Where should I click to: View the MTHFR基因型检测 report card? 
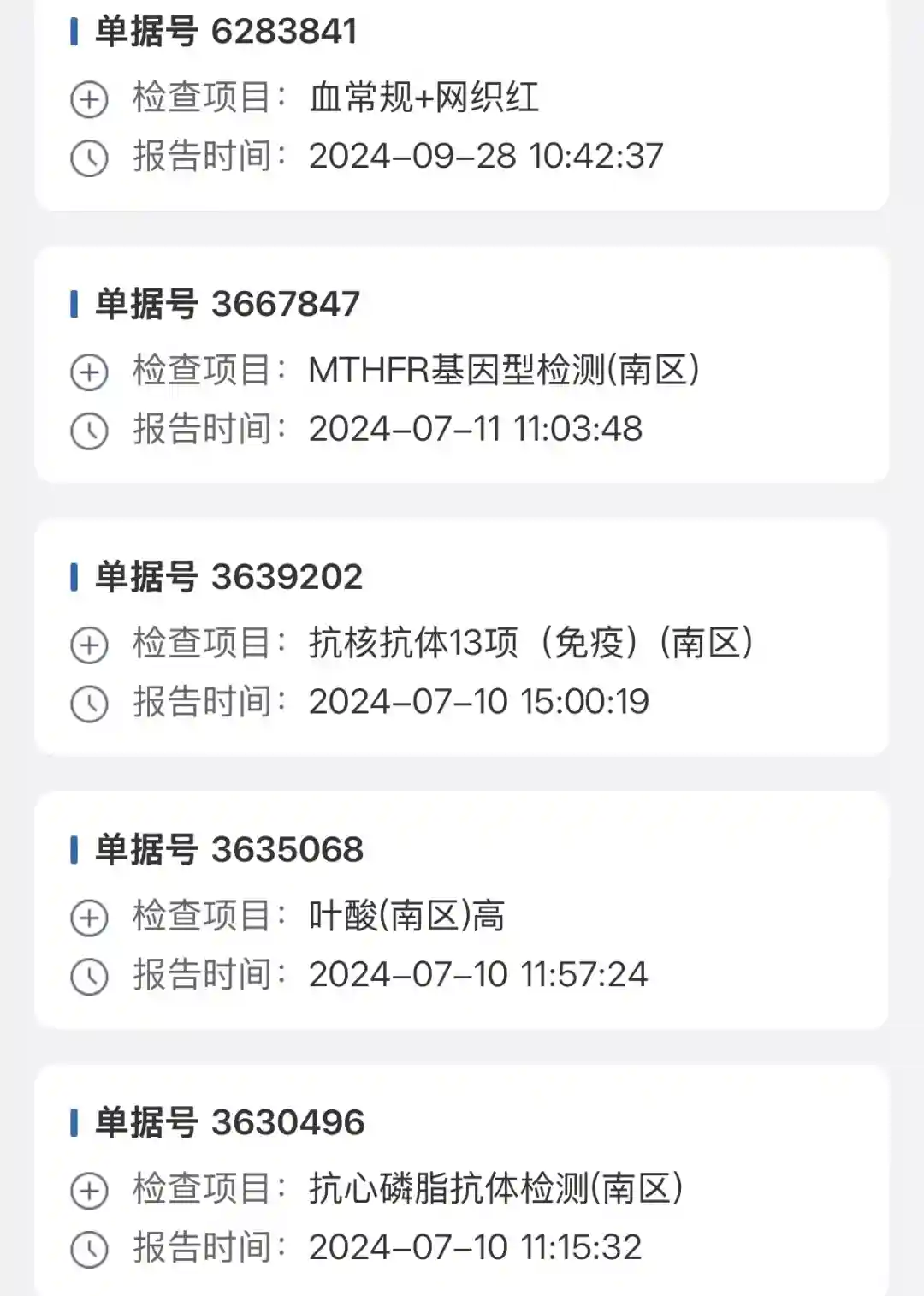pos(462,366)
